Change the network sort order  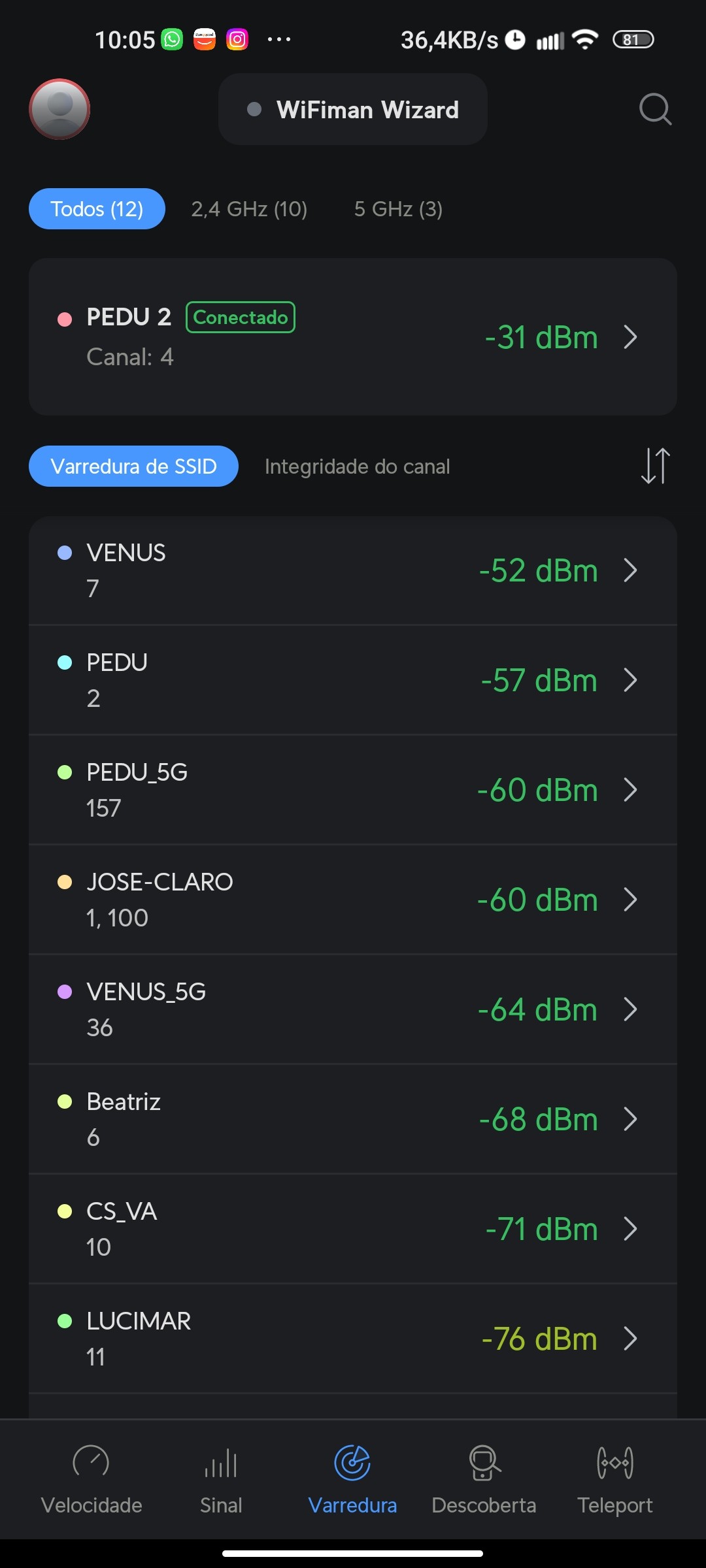coord(655,466)
